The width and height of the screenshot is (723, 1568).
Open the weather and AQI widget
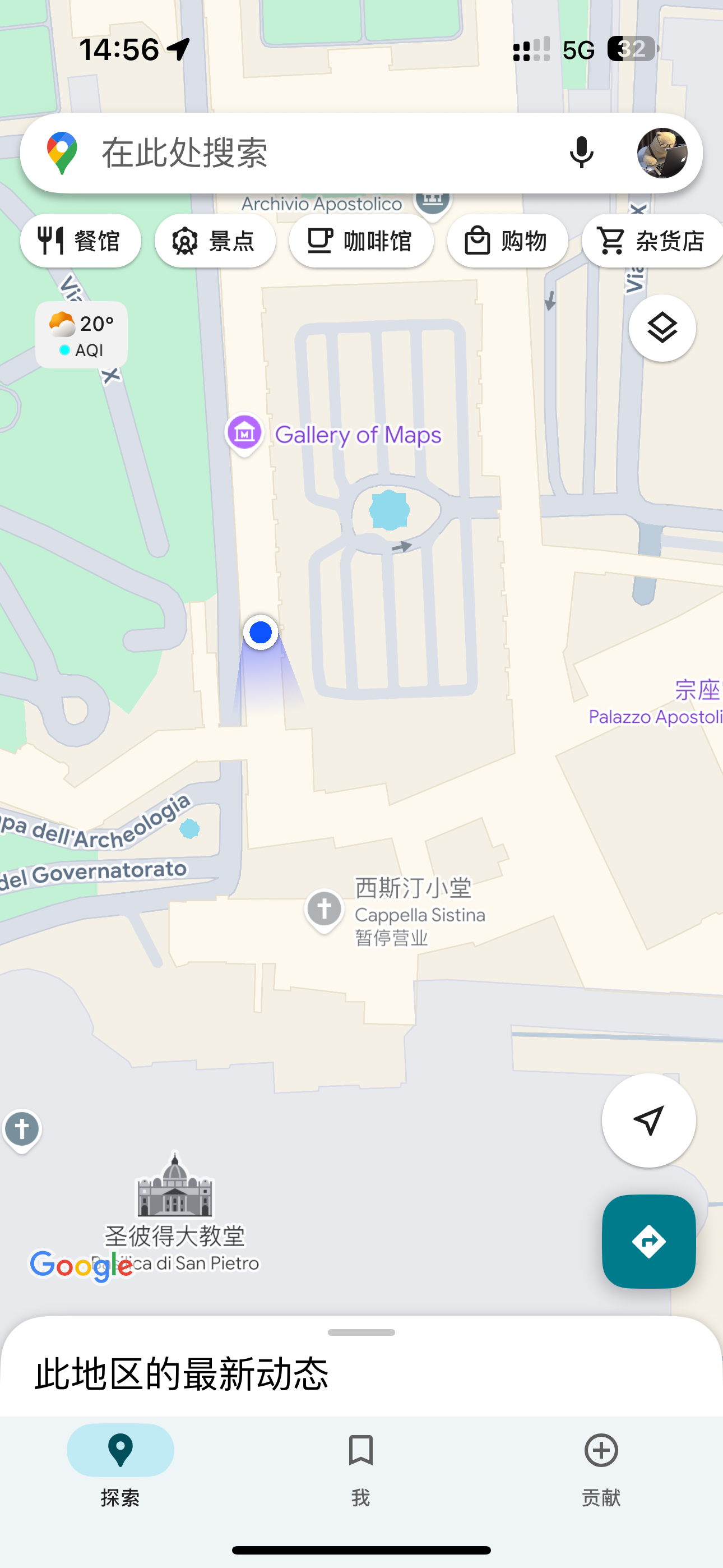(x=82, y=335)
